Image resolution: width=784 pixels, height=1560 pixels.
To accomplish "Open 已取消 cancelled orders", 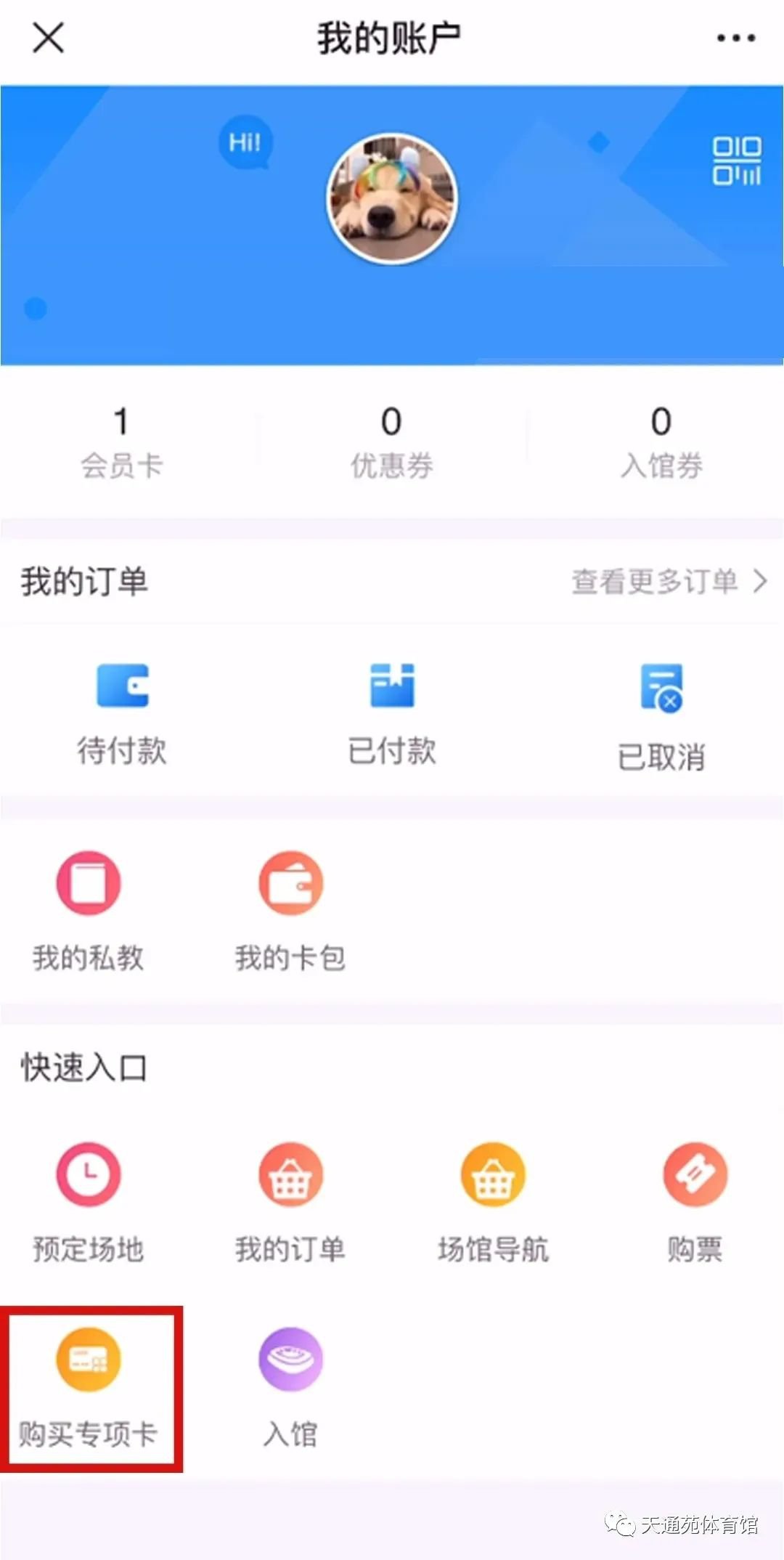I will (661, 715).
